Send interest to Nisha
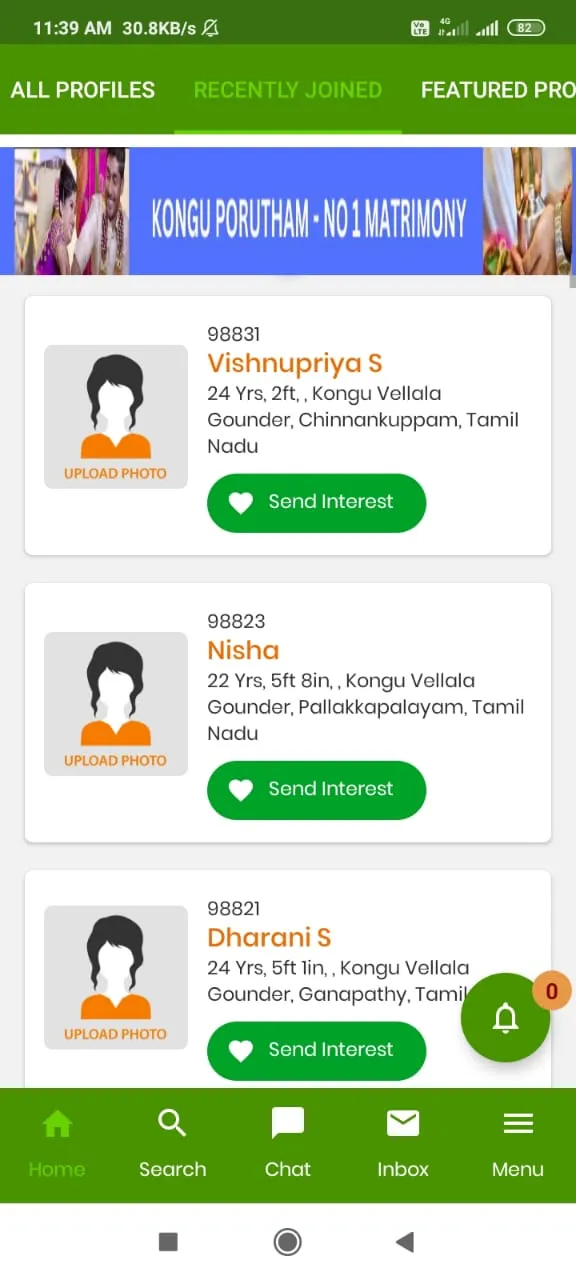Screen dimensions: 576x1280 coord(316,789)
